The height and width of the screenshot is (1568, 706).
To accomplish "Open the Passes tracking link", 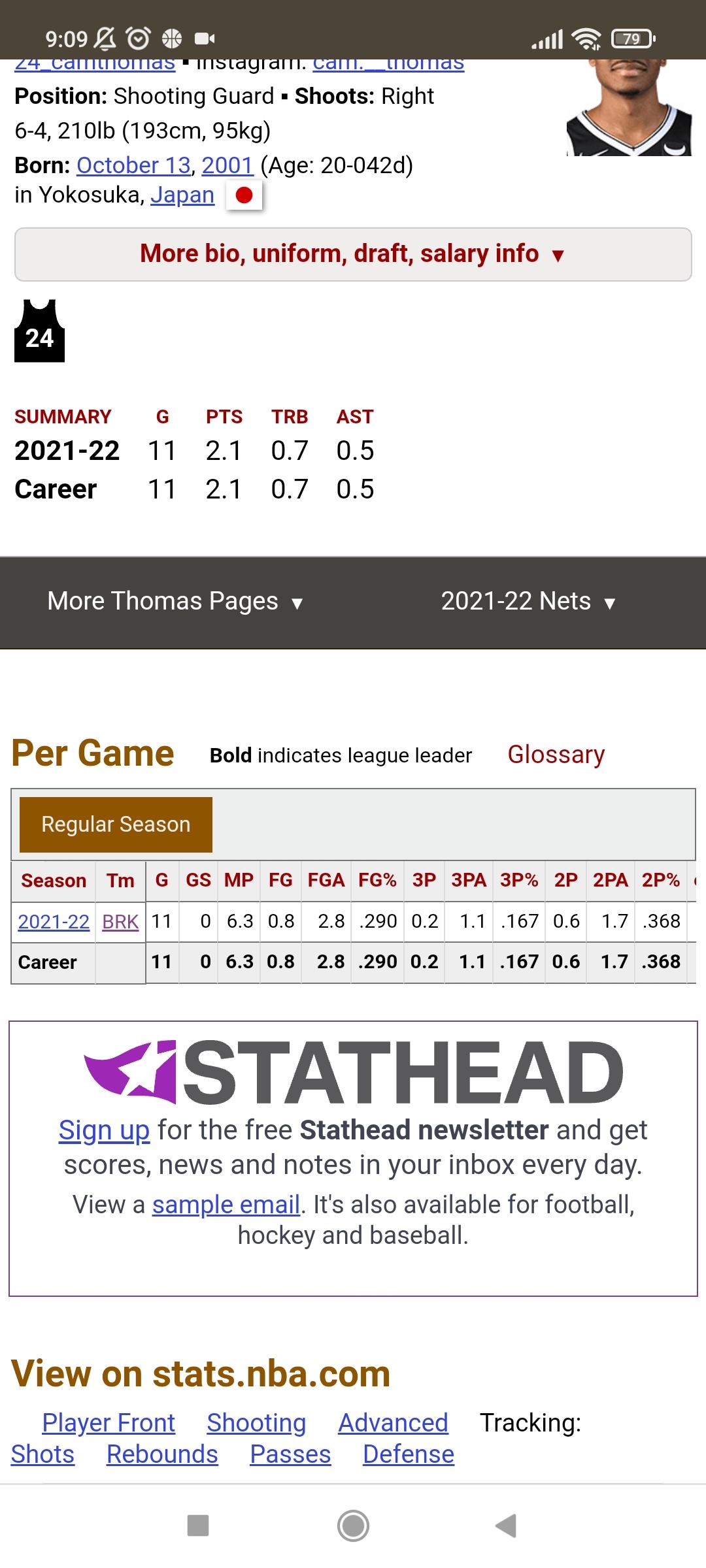I will 290,1454.
